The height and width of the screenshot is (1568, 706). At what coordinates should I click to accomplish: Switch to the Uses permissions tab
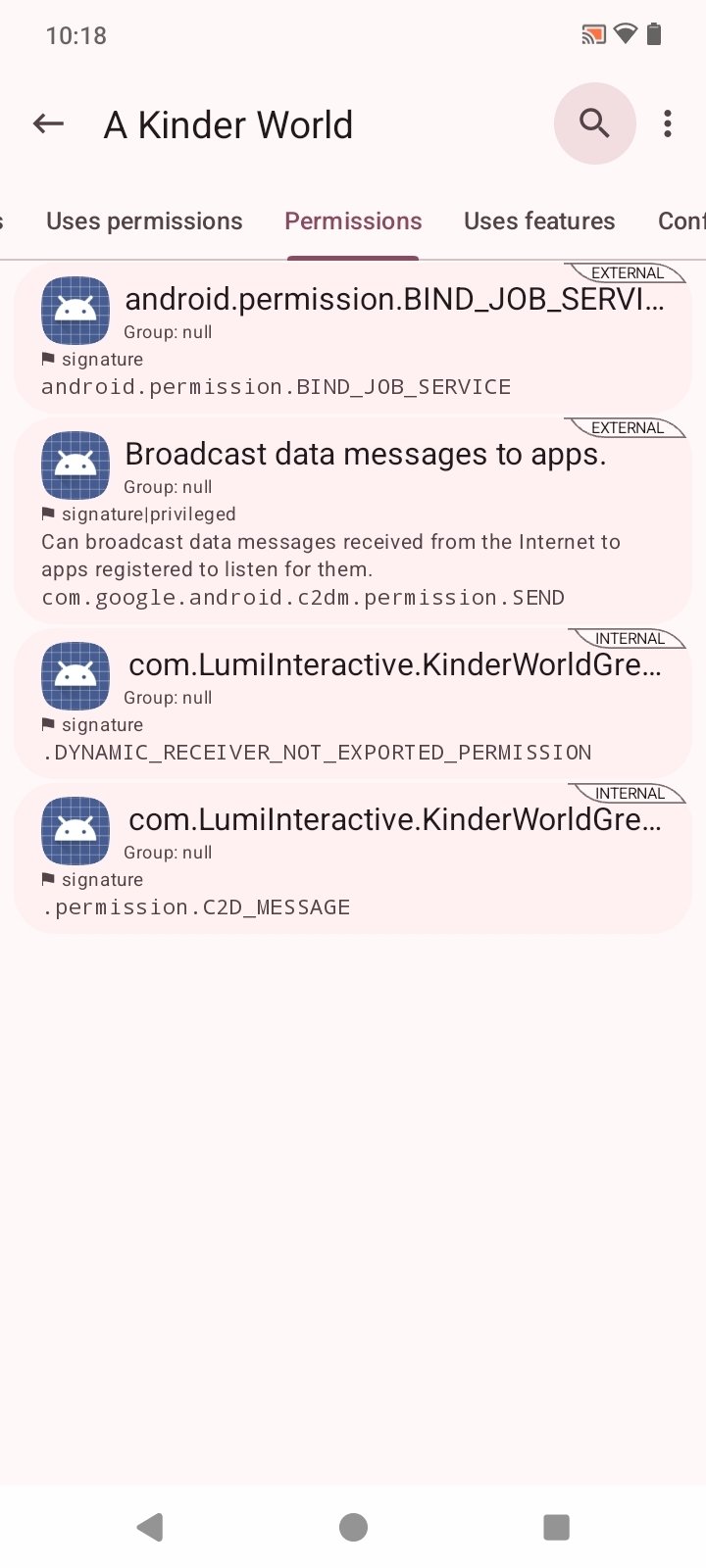pos(144,221)
